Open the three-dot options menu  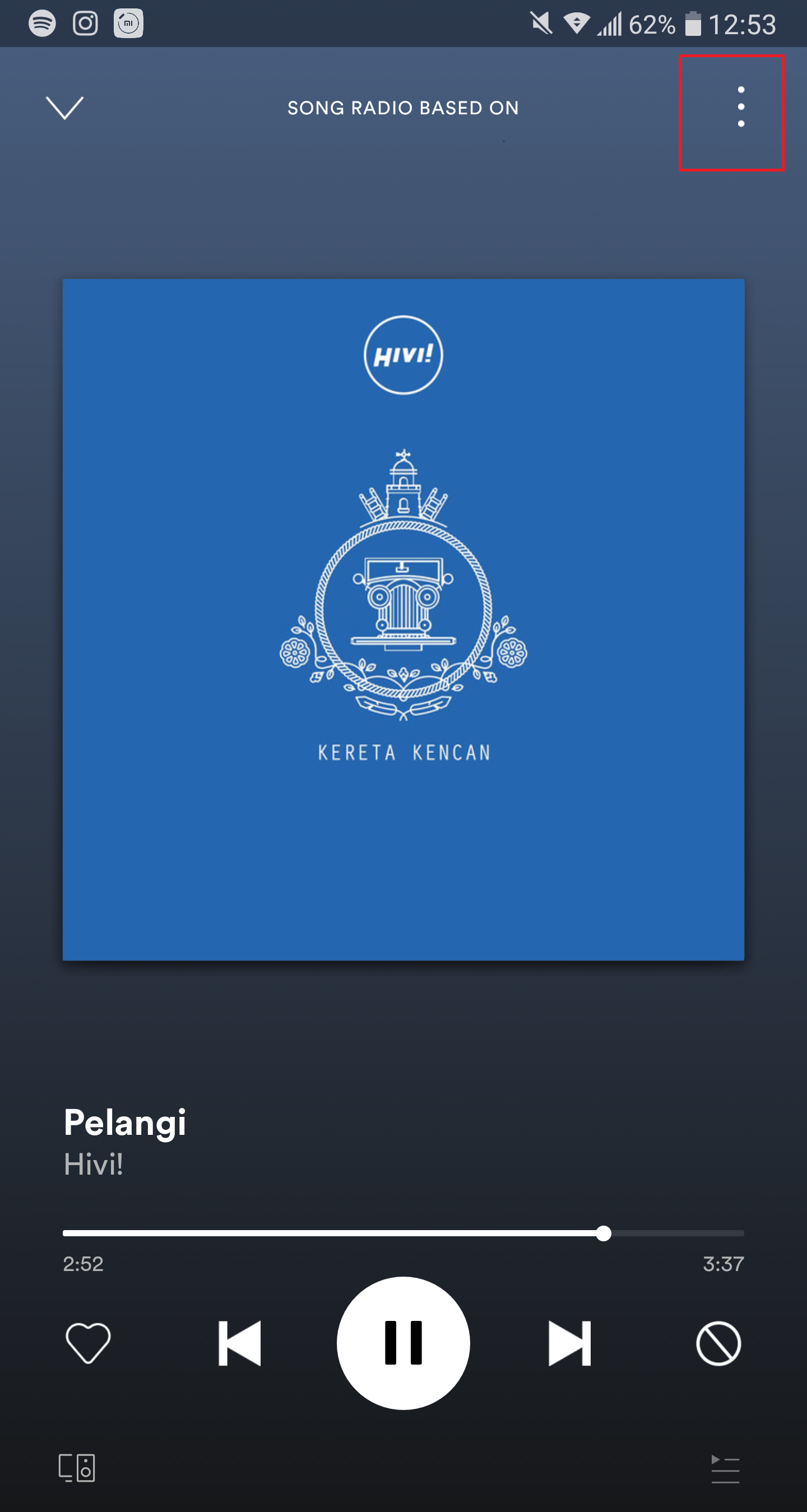(x=740, y=107)
